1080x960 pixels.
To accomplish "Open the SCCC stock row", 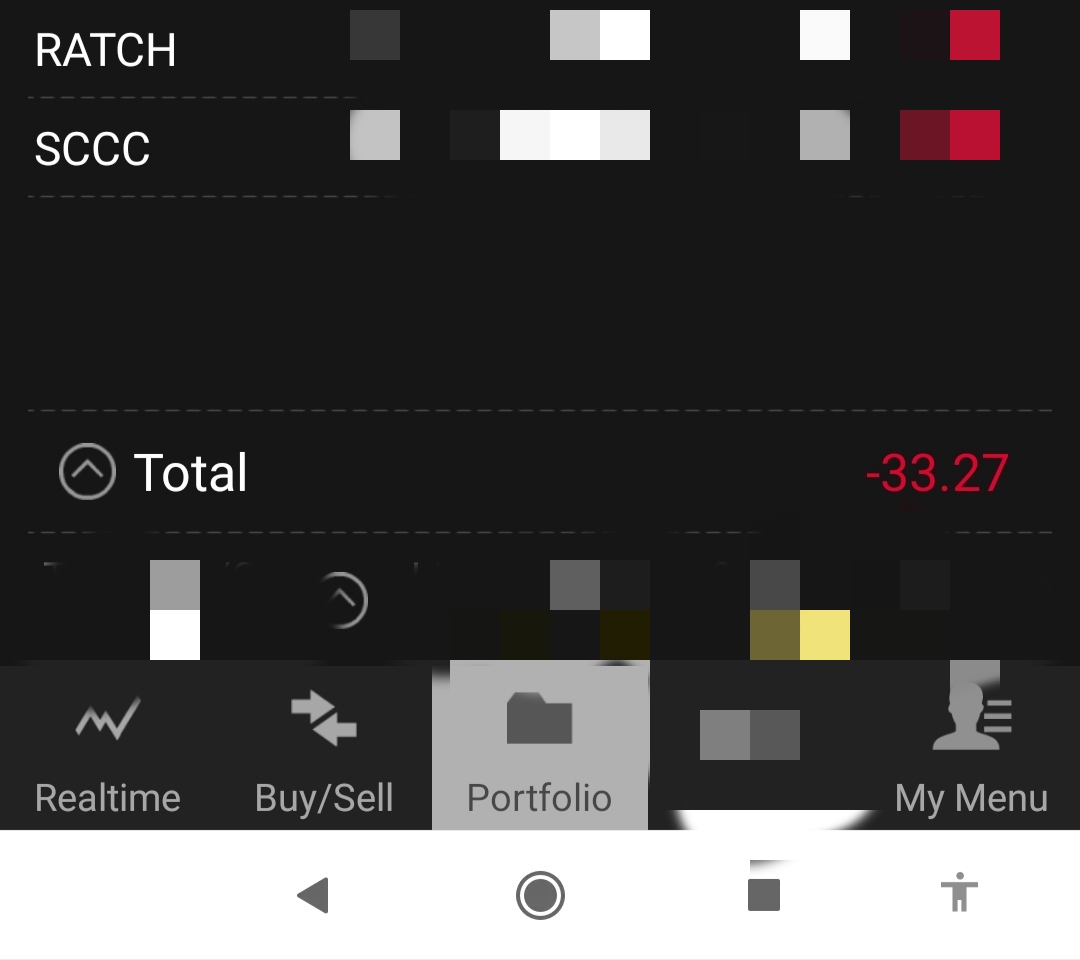I will coord(93,150).
